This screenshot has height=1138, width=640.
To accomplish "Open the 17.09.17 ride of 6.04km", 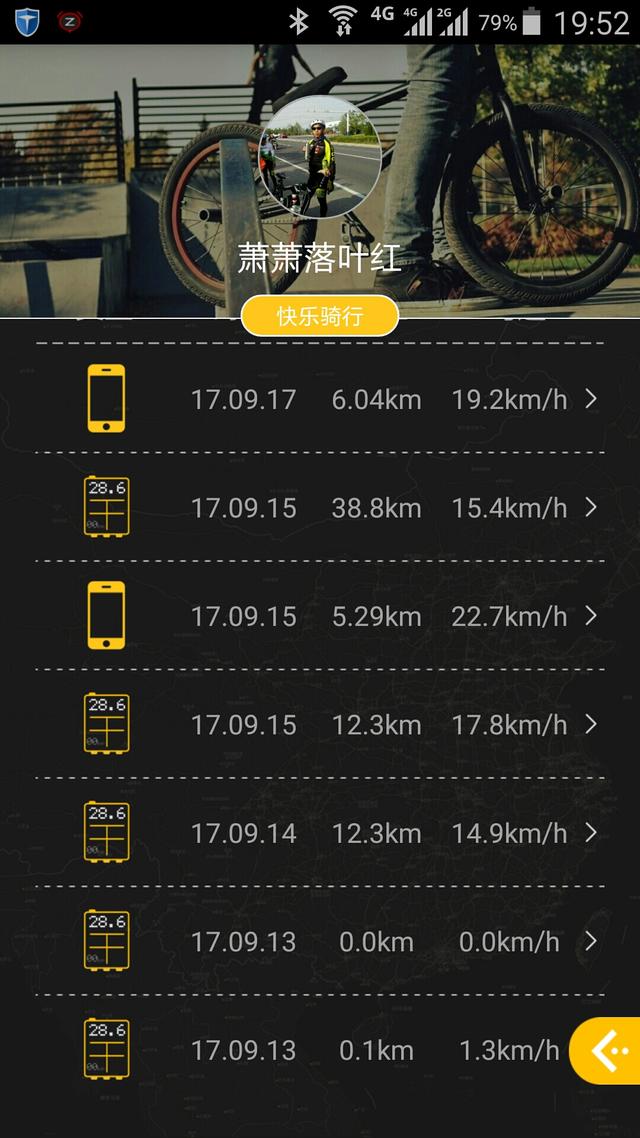I will pos(320,400).
